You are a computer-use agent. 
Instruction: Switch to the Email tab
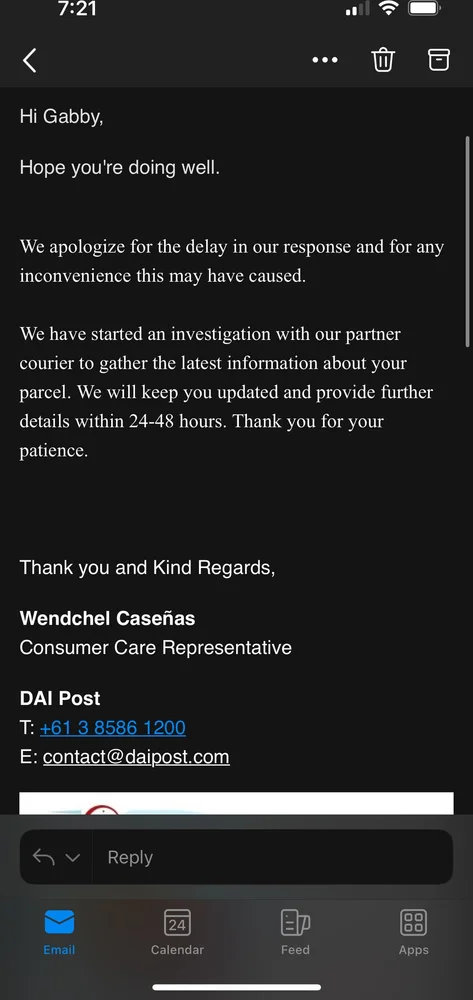click(x=59, y=932)
